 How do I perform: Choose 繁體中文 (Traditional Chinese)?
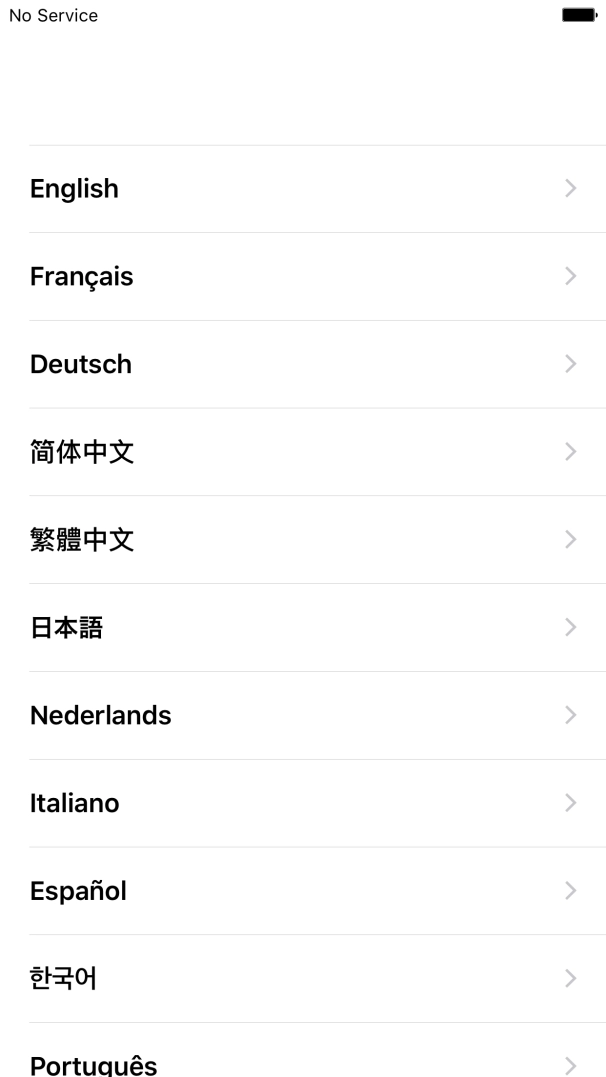pyautogui.click(x=82, y=540)
